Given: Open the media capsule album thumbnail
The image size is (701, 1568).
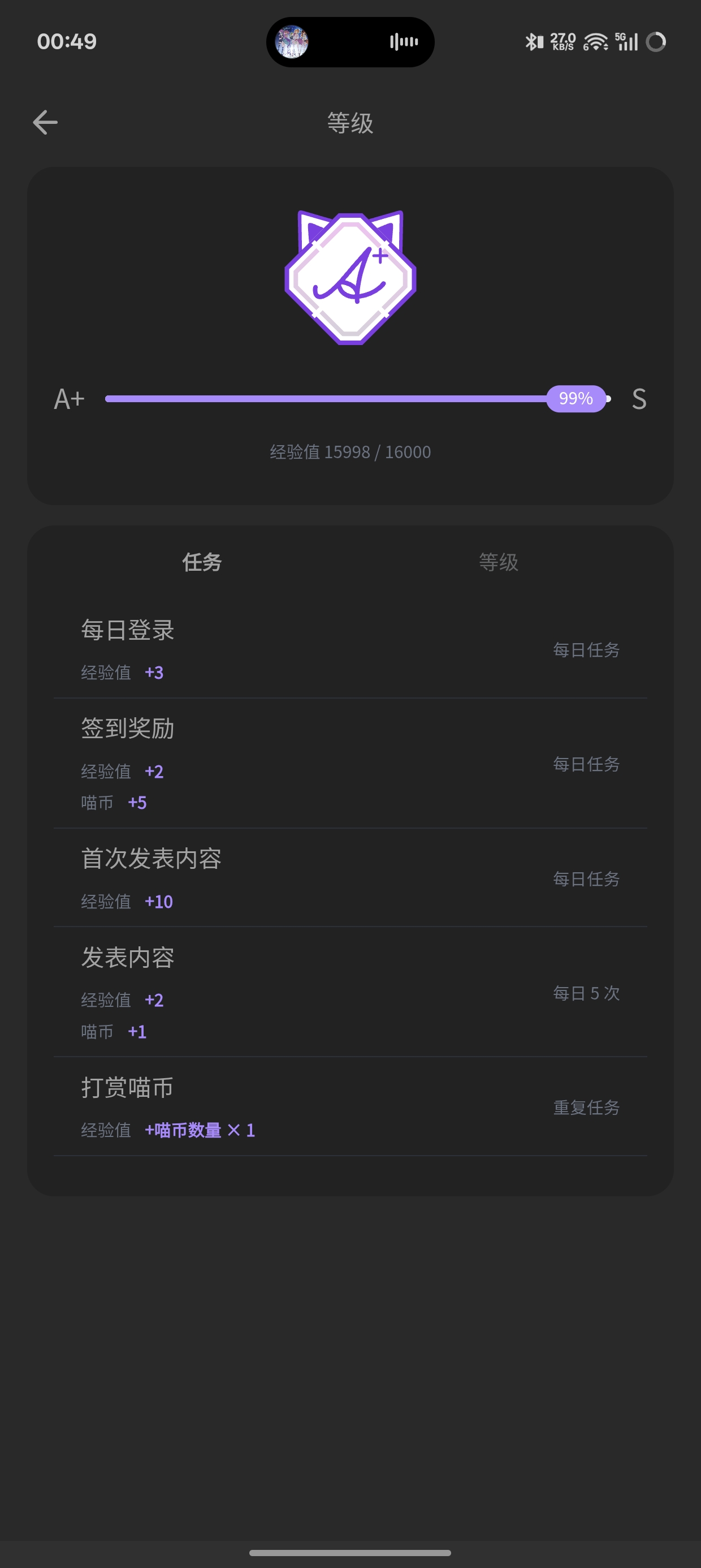Looking at the screenshot, I should tap(292, 41).
